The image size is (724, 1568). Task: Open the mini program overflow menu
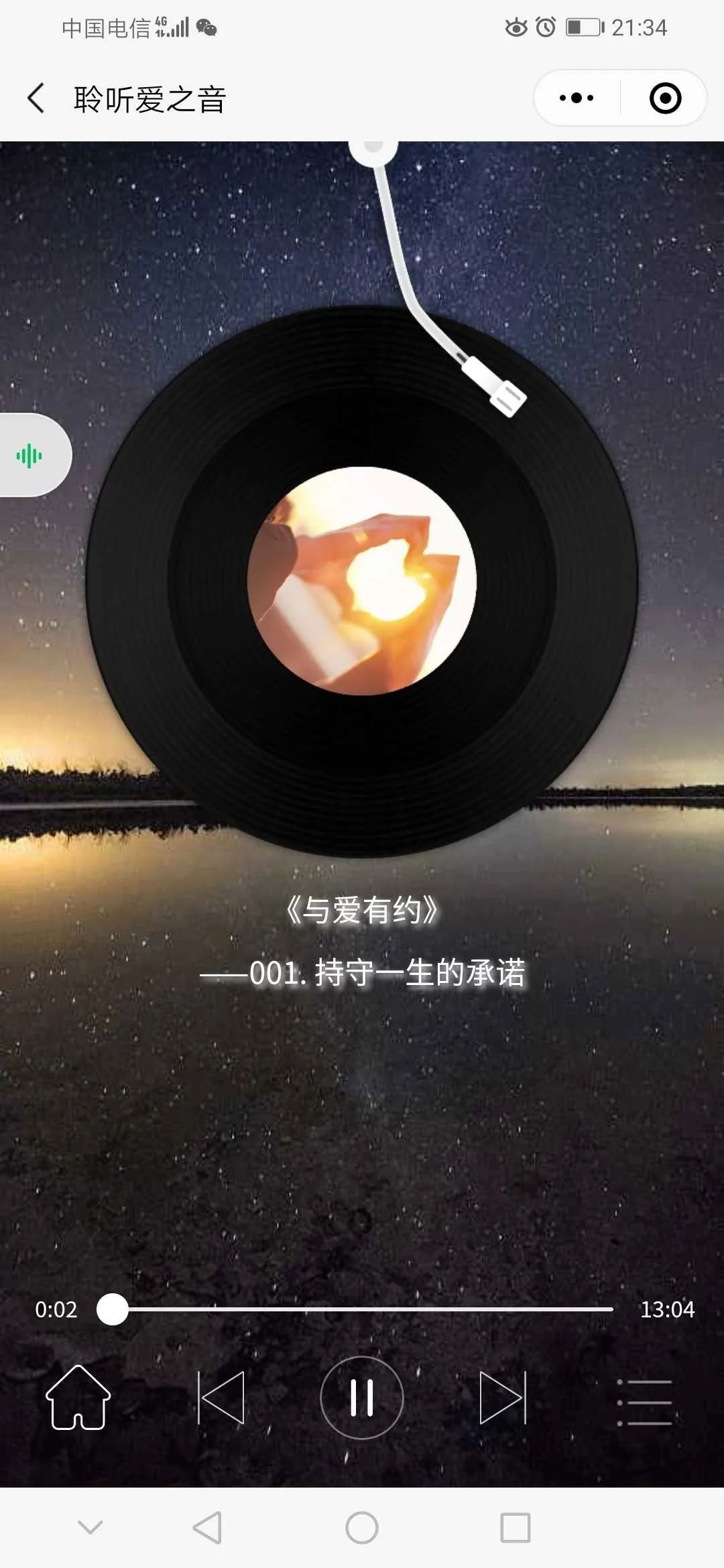point(577,99)
